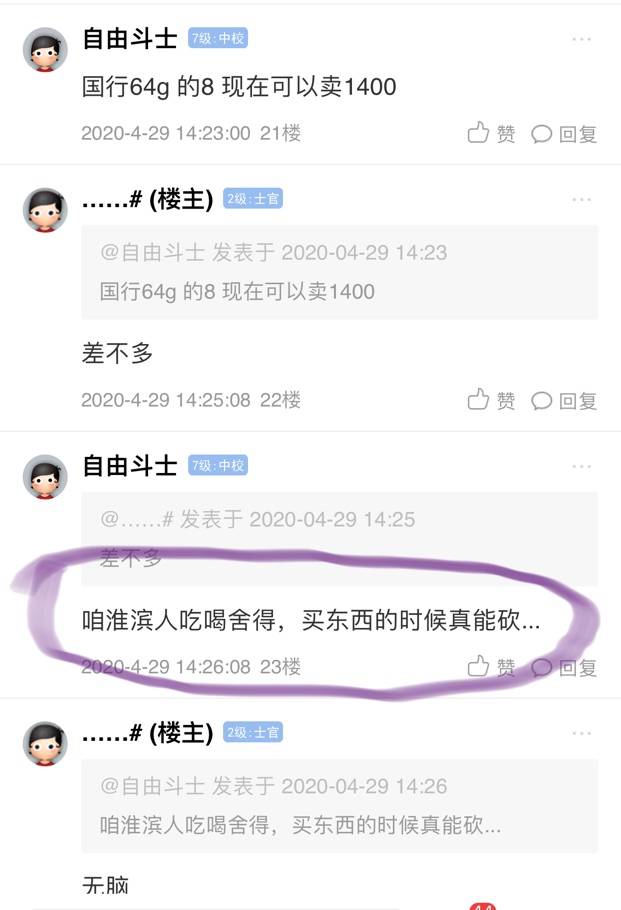This screenshot has width=621, height=910.
Task: Open 自由斗士's avatar on the 21楼 post
Action: (x=45, y=49)
